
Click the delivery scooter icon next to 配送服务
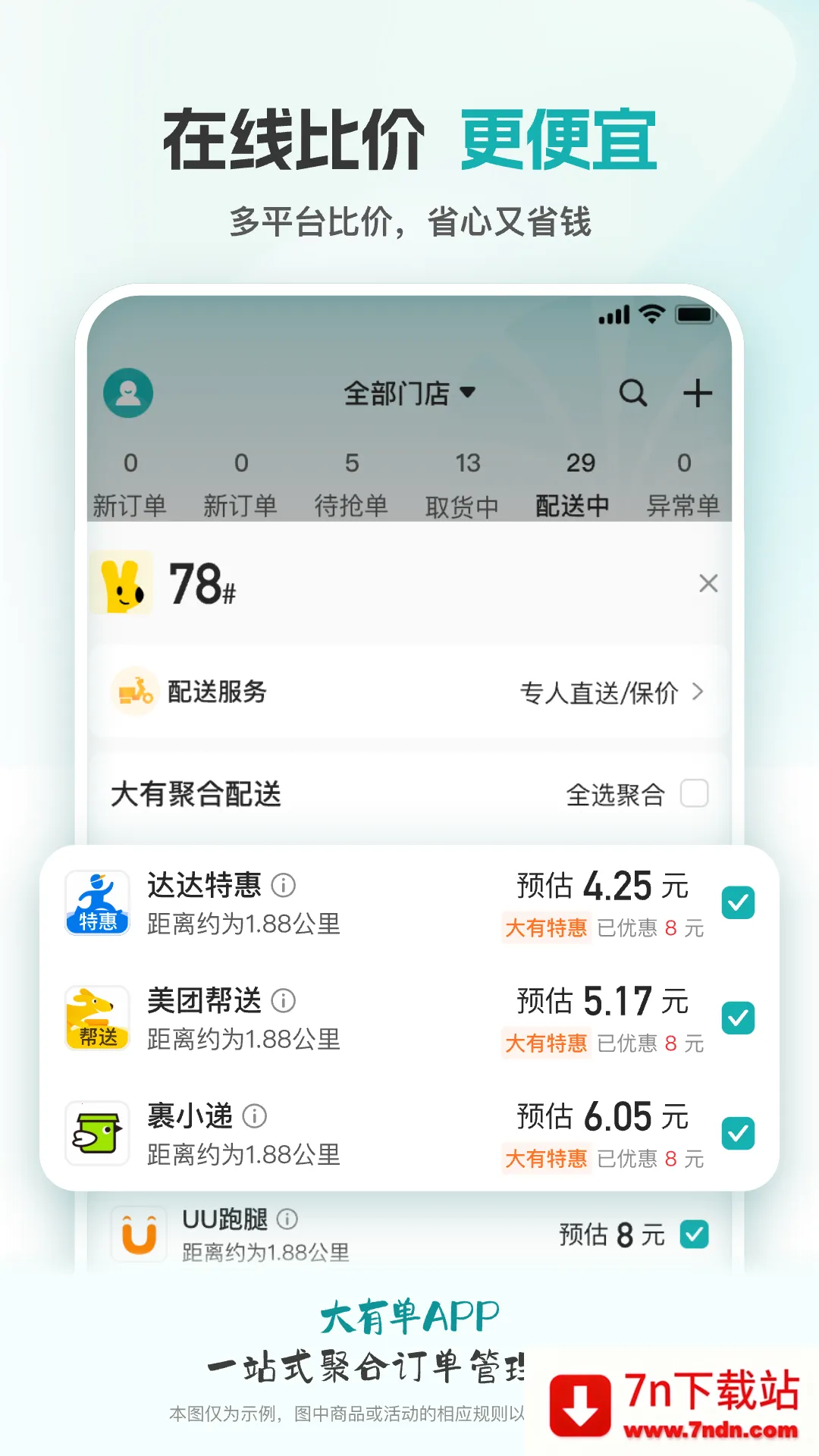(x=133, y=692)
